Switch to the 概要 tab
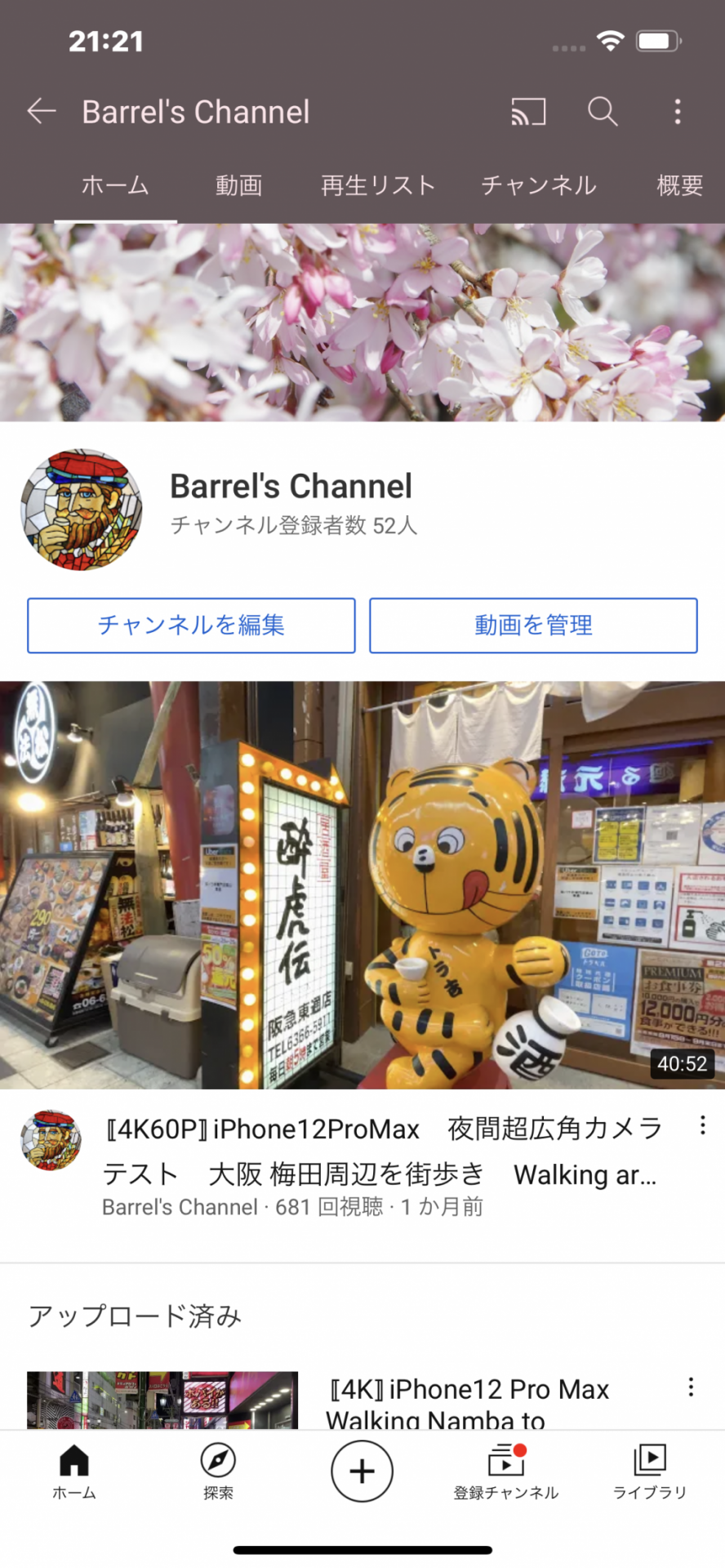This screenshot has height=1568, width=725. click(x=679, y=185)
